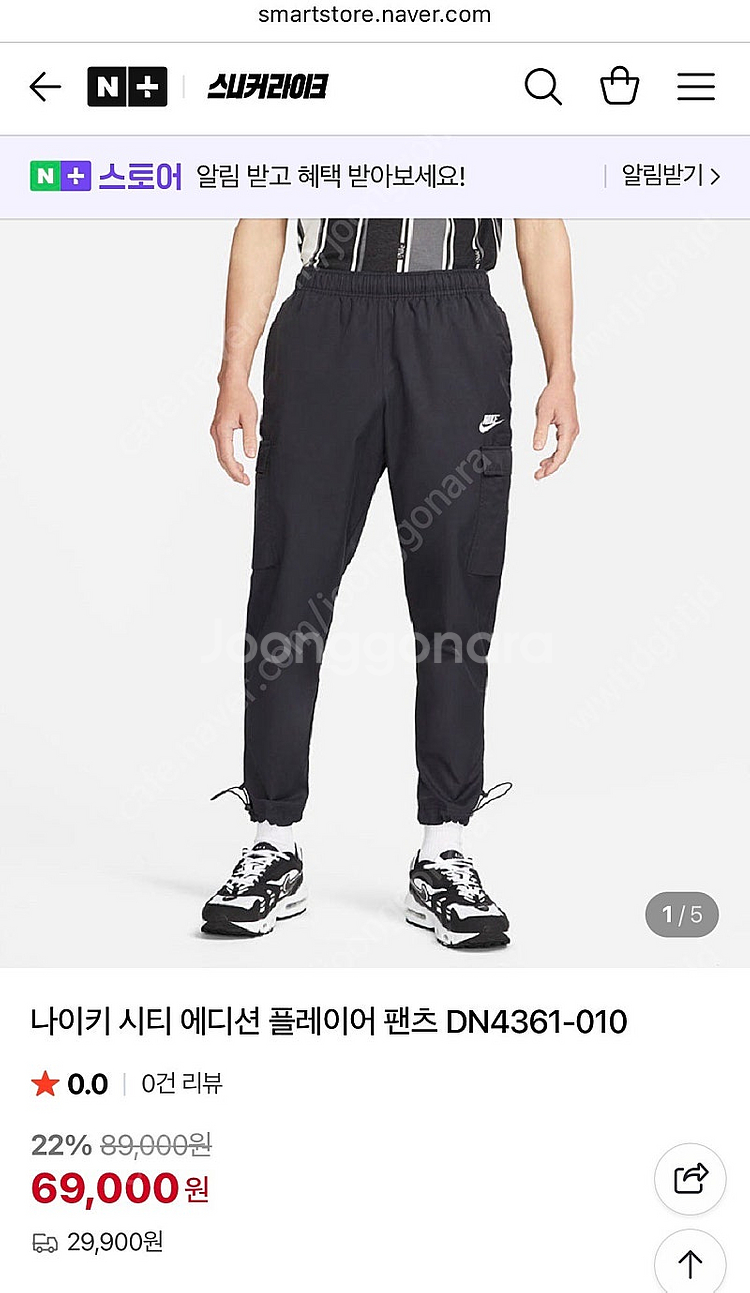Search this store with the magnifier icon
Image resolution: width=750 pixels, height=1293 pixels.
pos(543,88)
